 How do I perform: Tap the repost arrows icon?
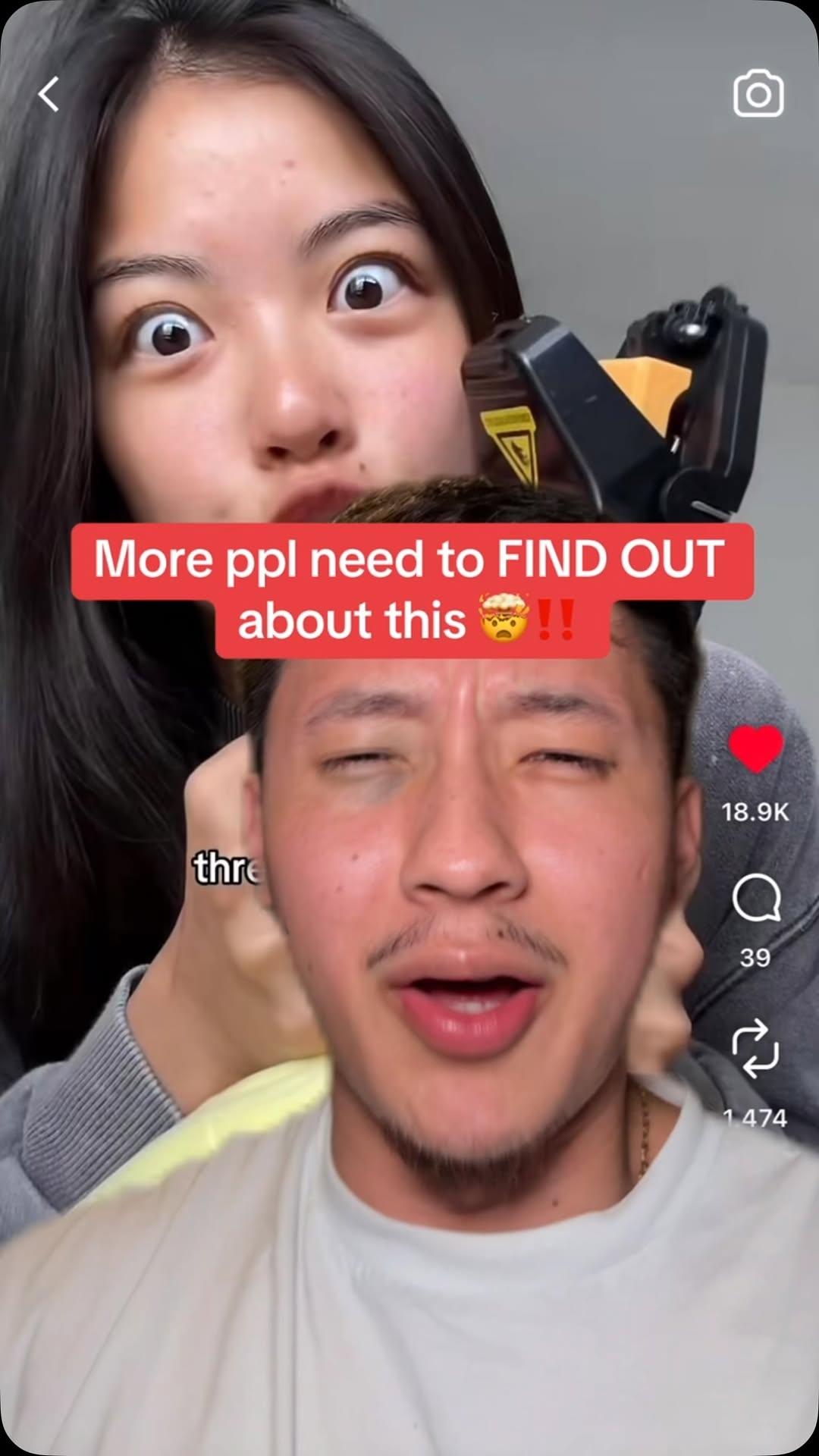pos(755,1049)
